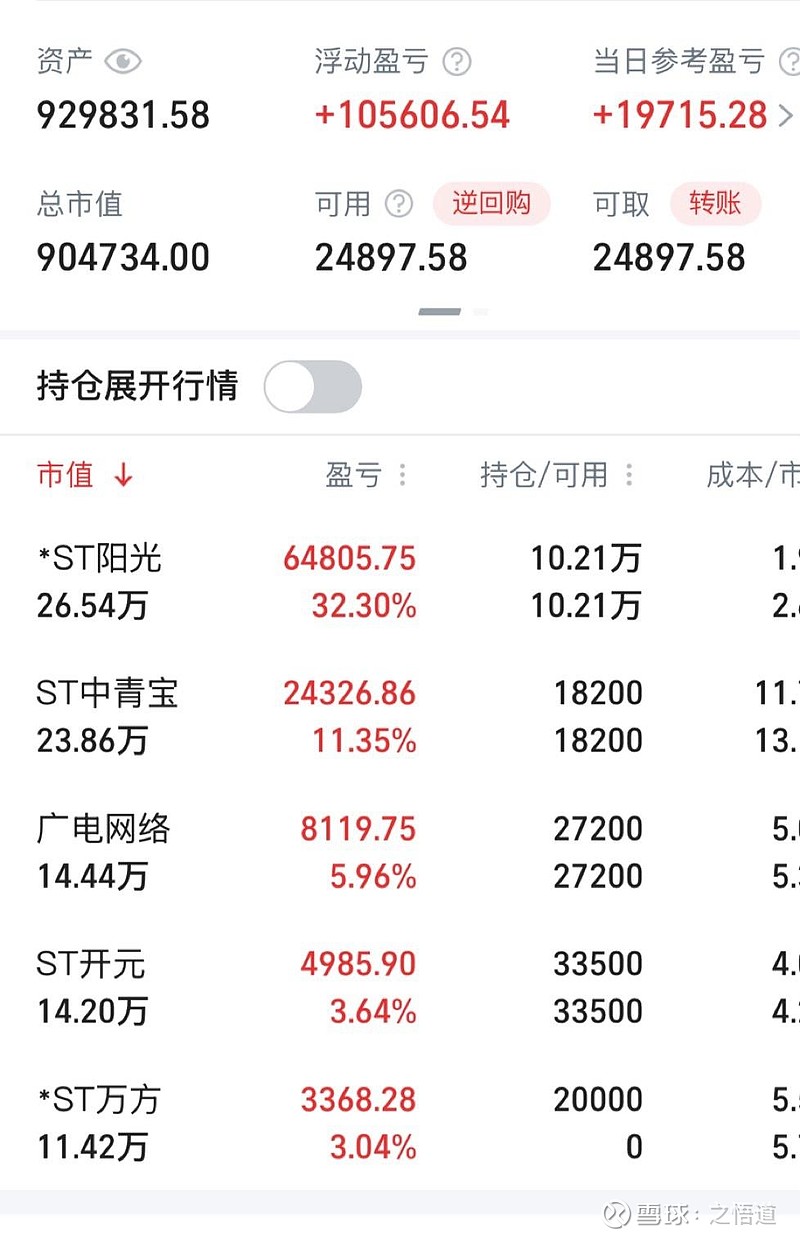Open the options icon next to 盈亏 column
The height and width of the screenshot is (1239, 800).
click(400, 475)
